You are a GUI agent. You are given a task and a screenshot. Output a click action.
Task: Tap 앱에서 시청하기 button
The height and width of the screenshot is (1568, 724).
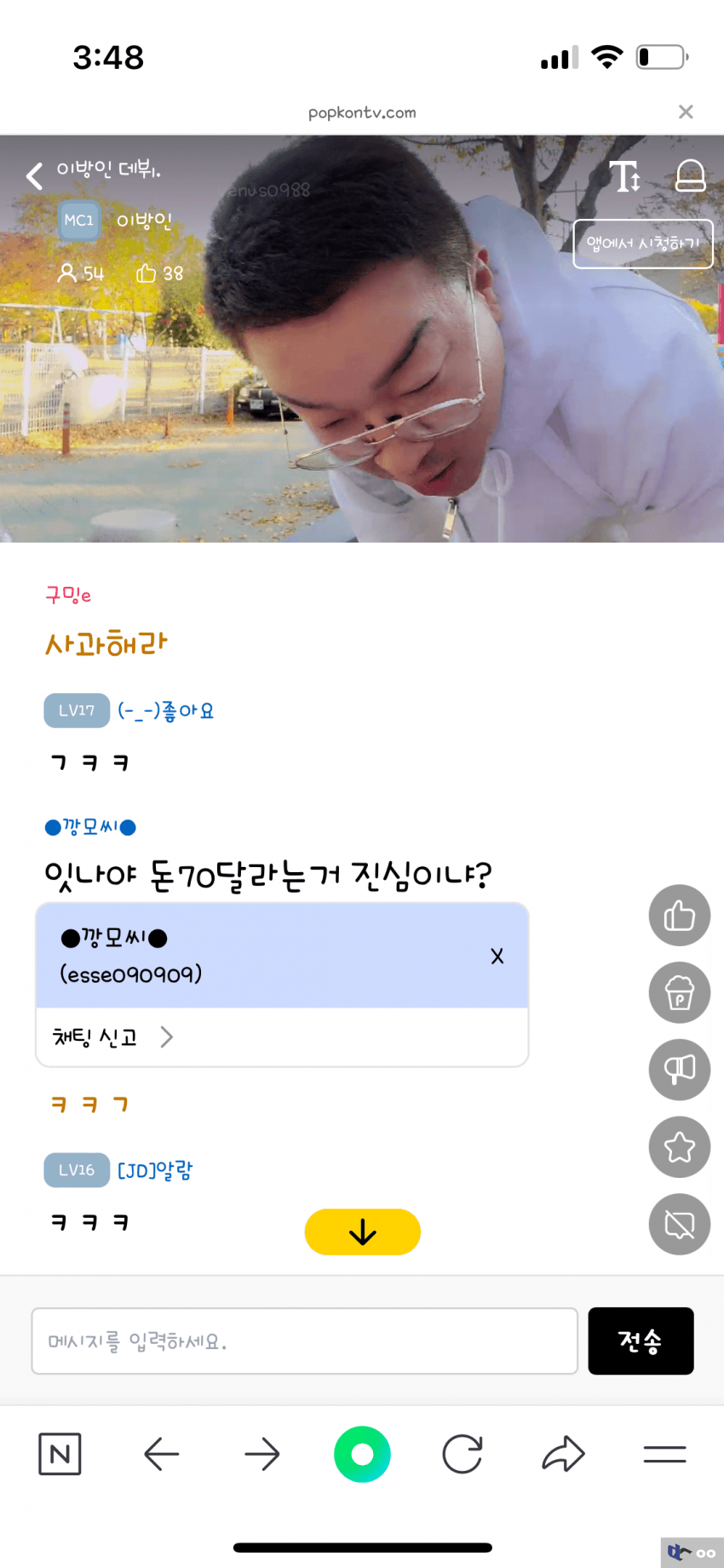(x=642, y=244)
